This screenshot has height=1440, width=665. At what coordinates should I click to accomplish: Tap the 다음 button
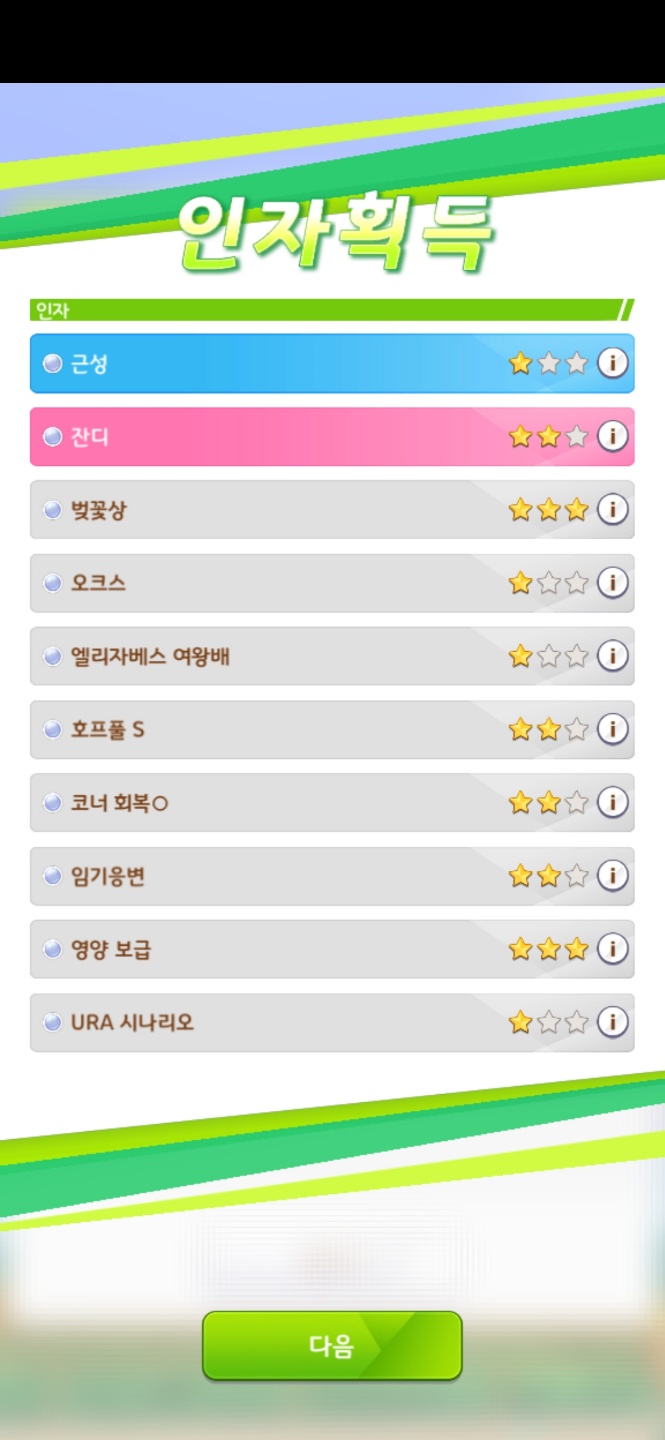[332, 1346]
